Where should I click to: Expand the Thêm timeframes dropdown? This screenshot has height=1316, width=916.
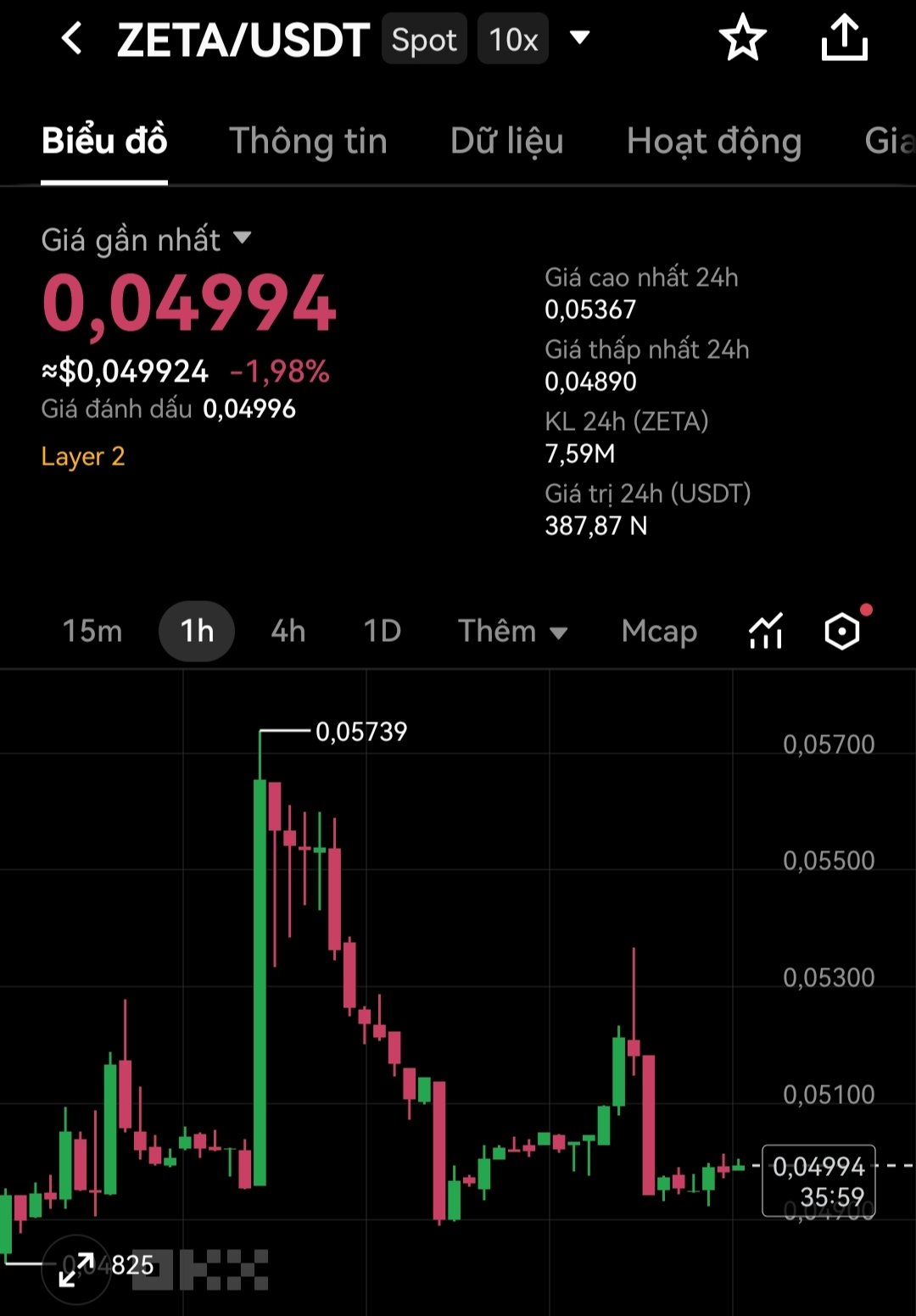tap(512, 631)
